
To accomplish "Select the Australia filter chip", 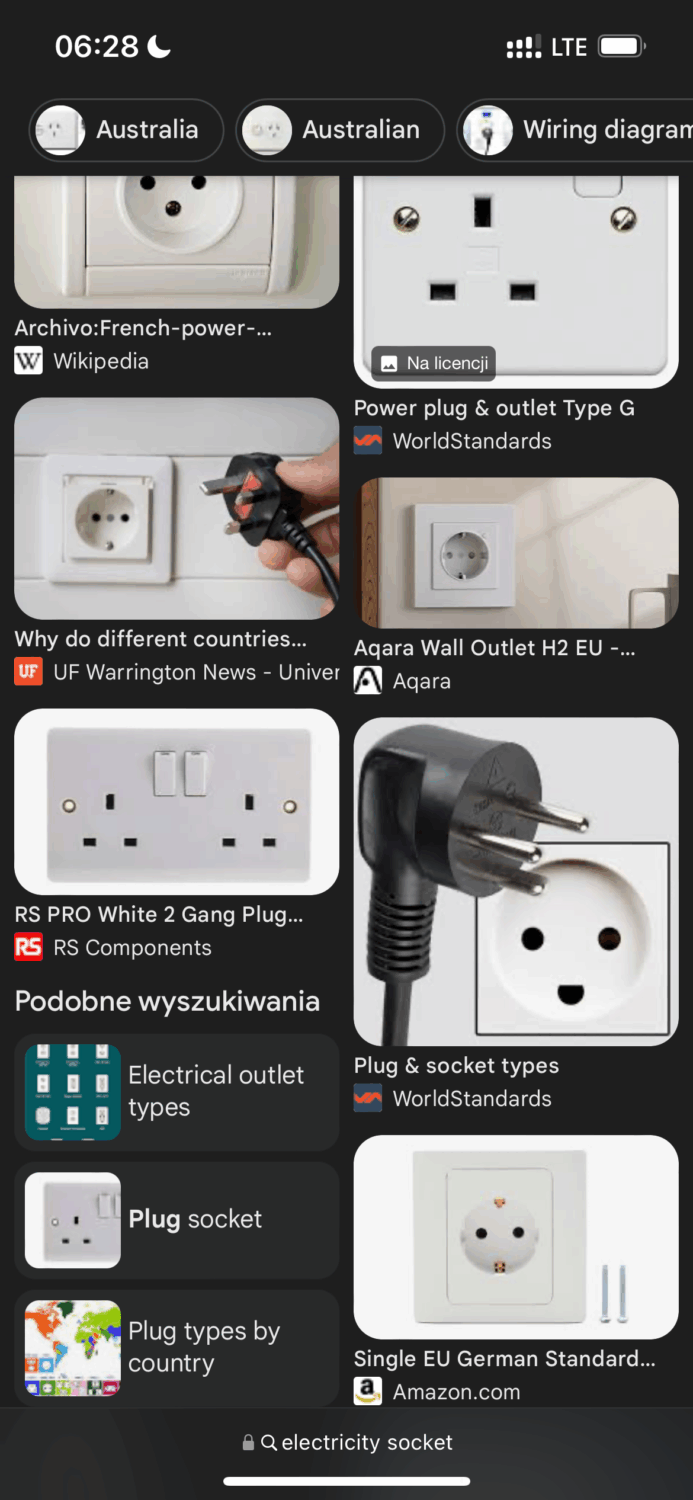I will (x=126, y=130).
